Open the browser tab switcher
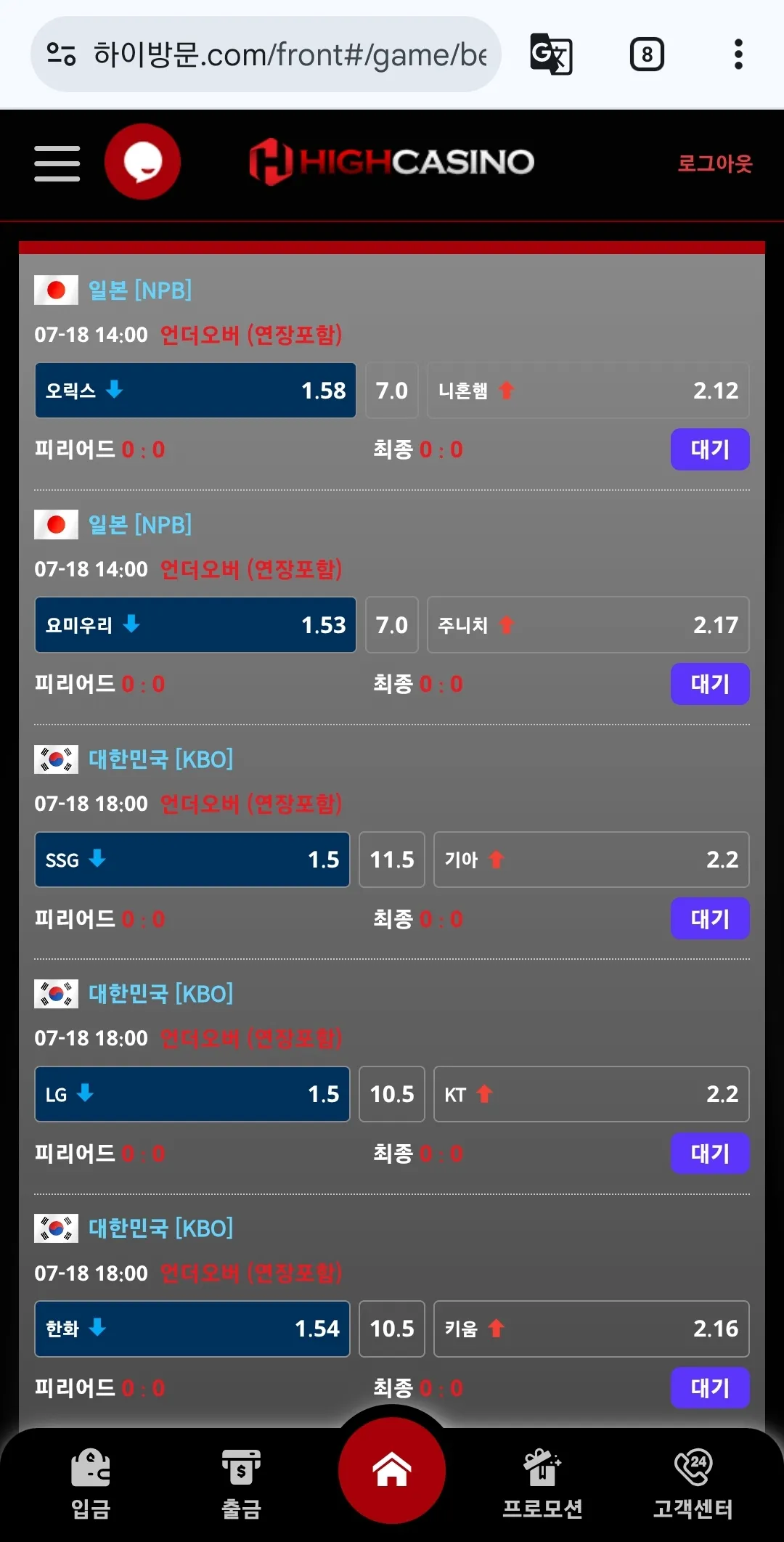784x1542 pixels. pyautogui.click(x=647, y=54)
